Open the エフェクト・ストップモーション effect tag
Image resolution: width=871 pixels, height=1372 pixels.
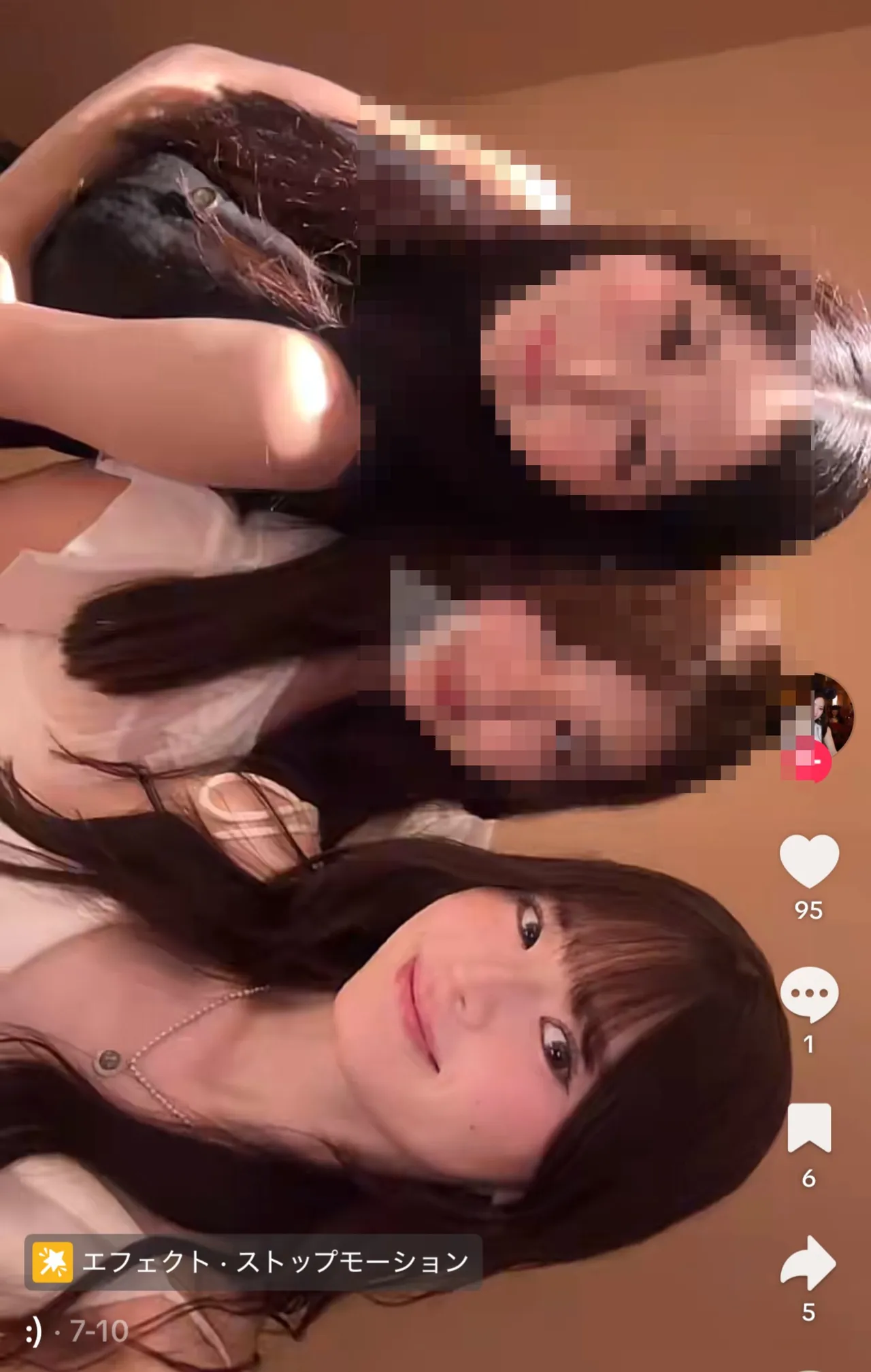click(253, 1262)
